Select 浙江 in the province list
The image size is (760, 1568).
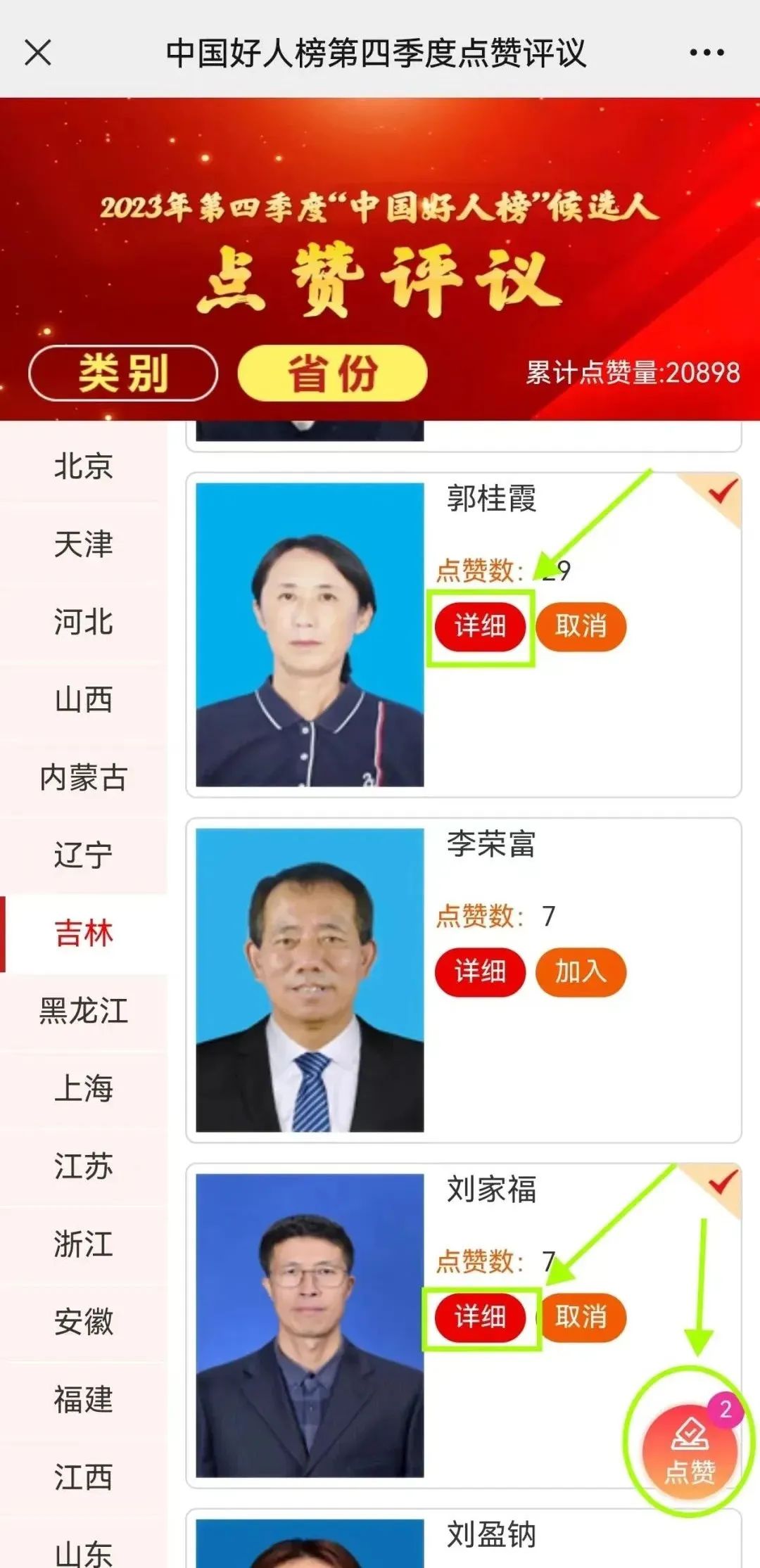(84, 1244)
